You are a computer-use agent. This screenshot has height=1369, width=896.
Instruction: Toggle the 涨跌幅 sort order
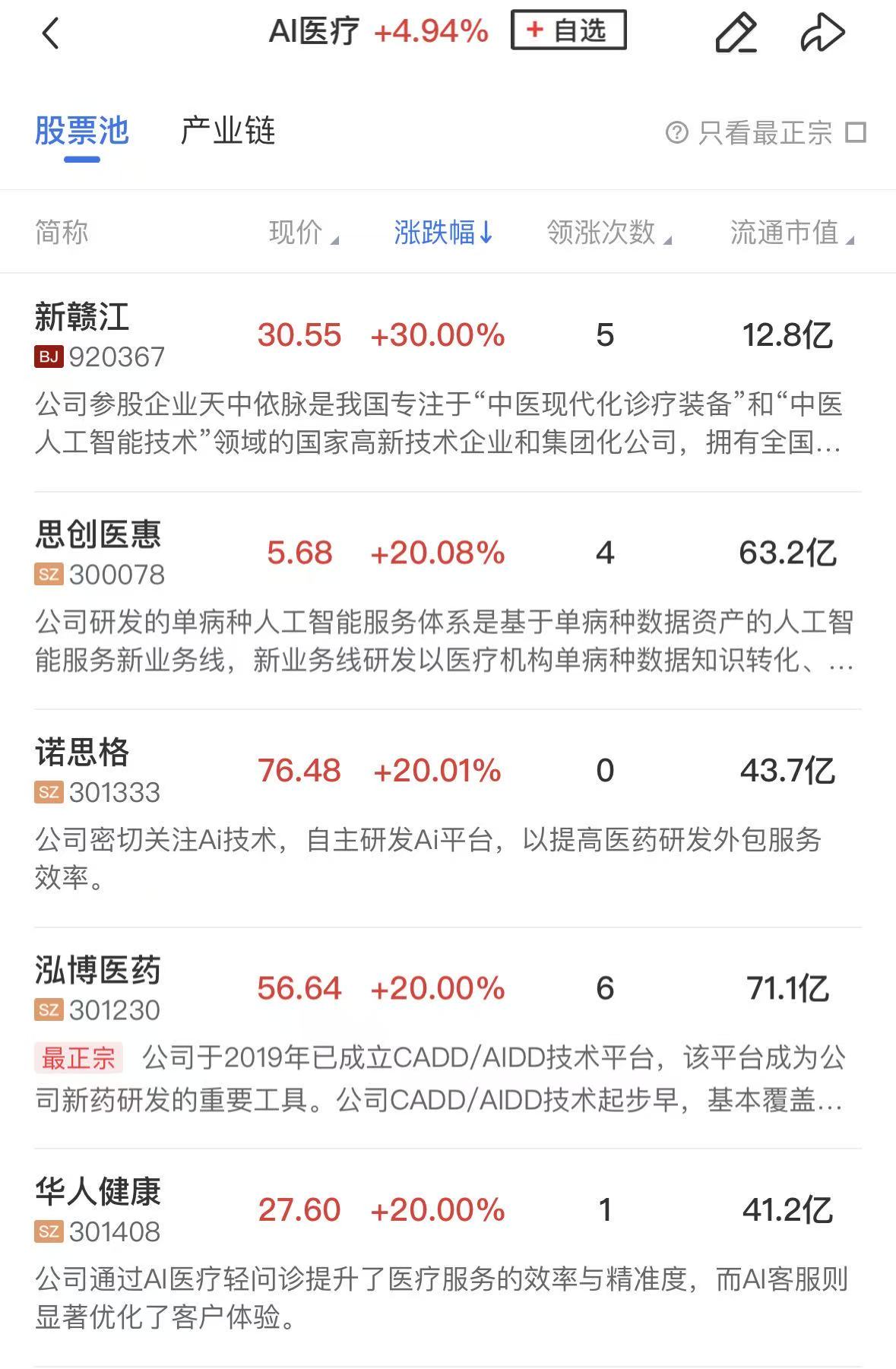click(x=444, y=233)
